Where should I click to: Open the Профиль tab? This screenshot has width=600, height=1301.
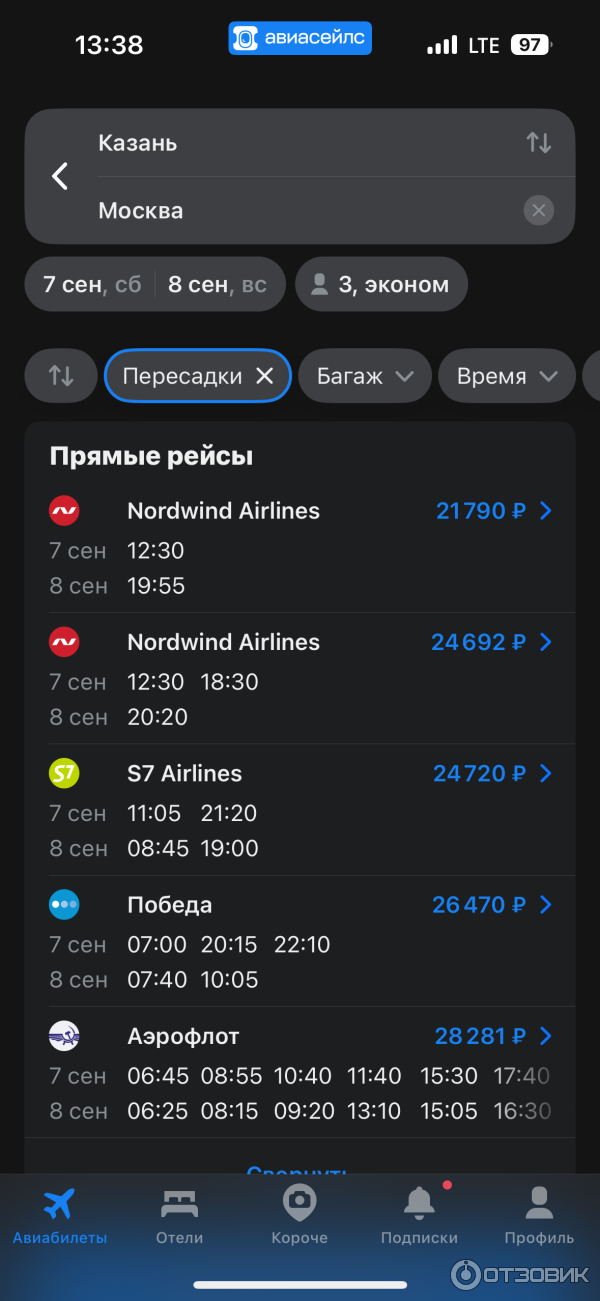click(x=539, y=1215)
